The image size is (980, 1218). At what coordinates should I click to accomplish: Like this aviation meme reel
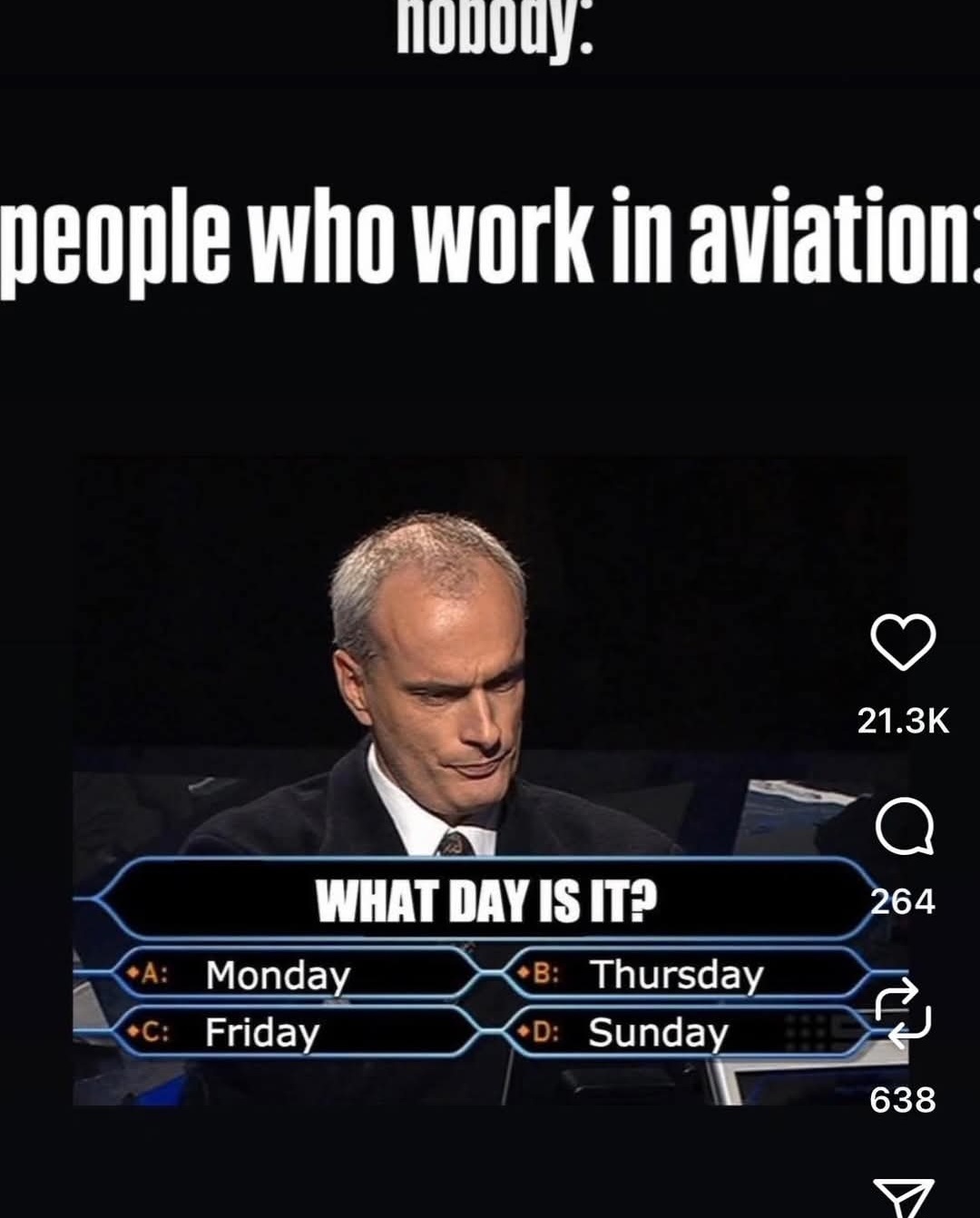point(903,642)
